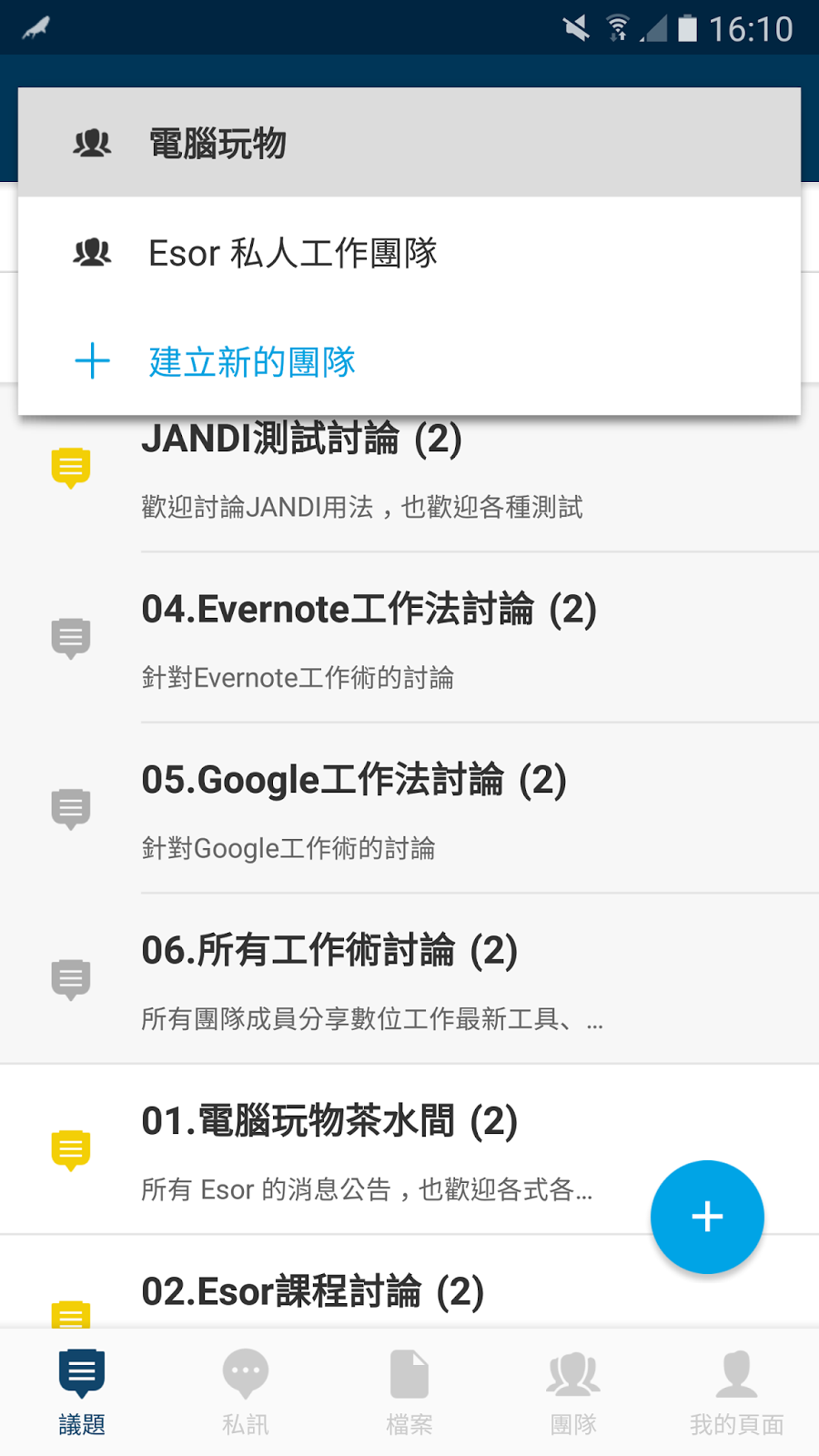Tap 建立新的團隊 to create a team
Viewport: 819px width, 1456px height.
409,361
